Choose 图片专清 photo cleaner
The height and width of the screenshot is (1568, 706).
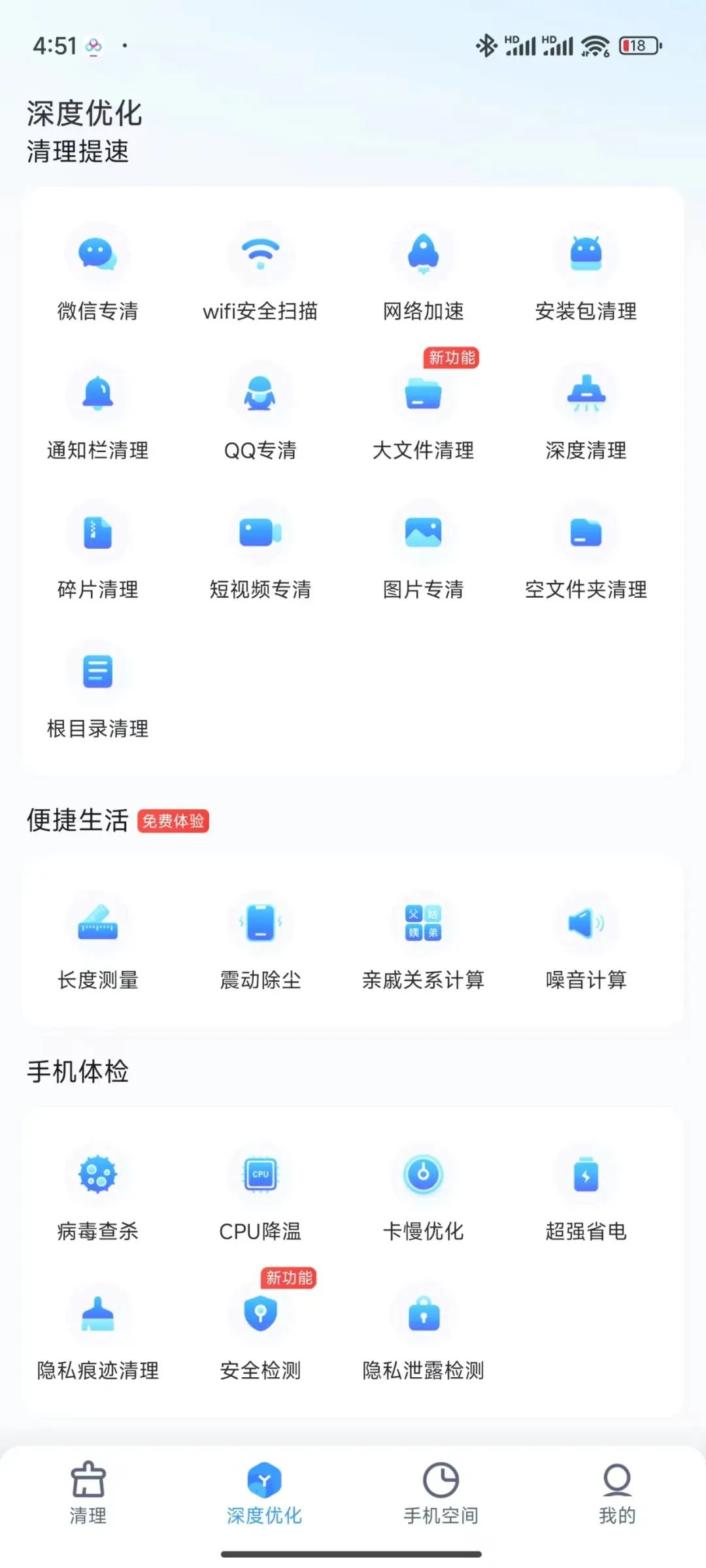[x=423, y=534]
